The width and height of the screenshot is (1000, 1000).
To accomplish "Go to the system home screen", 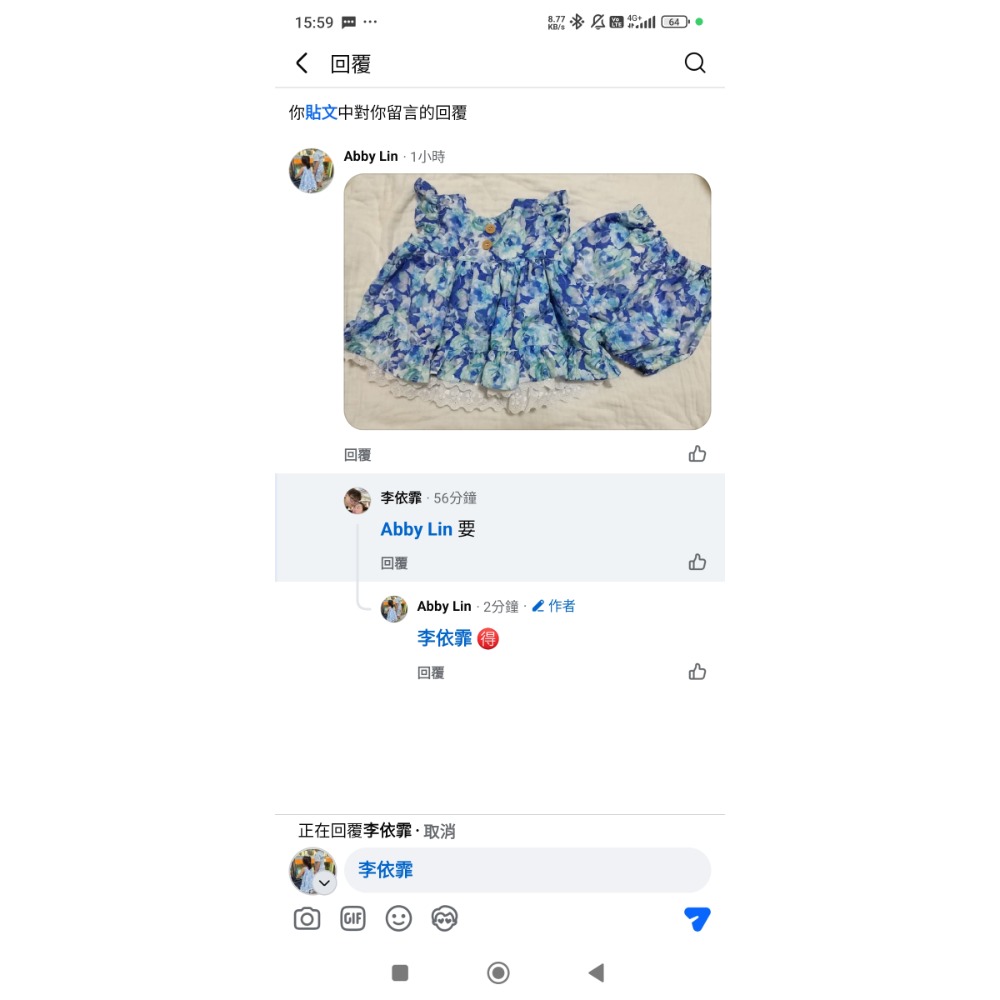I will (x=498, y=973).
